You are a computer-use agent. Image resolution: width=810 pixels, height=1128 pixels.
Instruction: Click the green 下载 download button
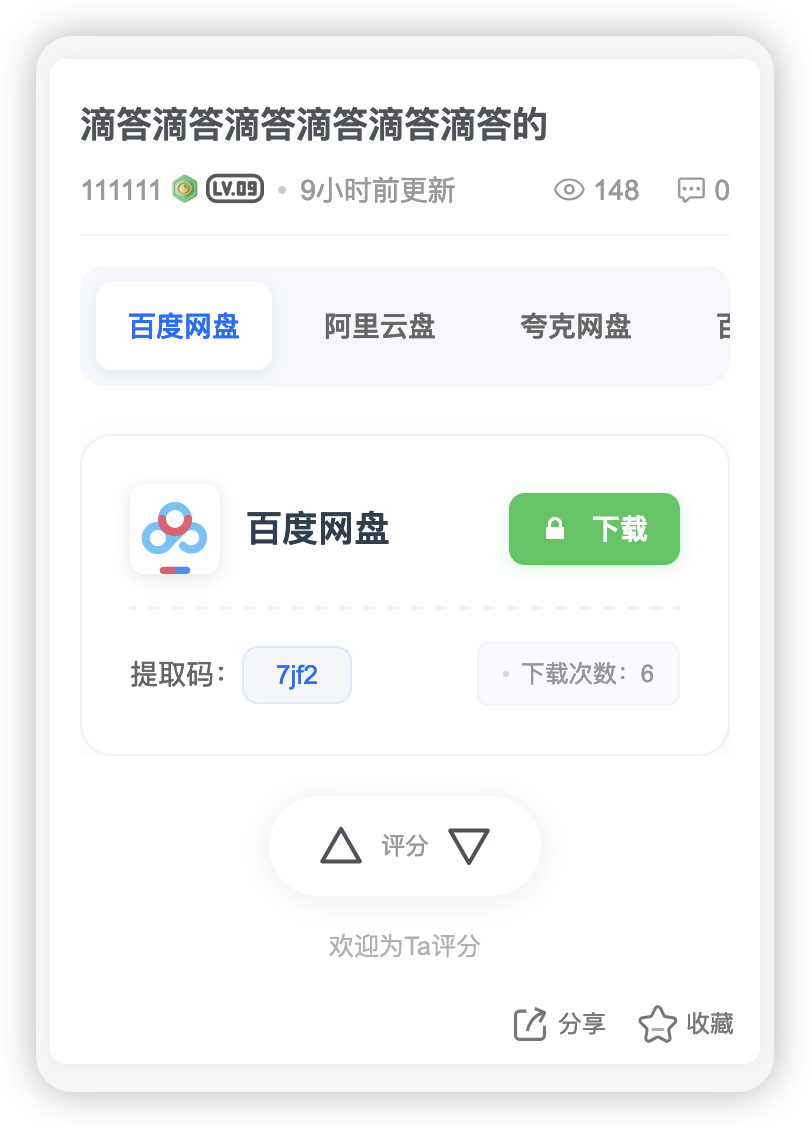pyautogui.click(x=594, y=528)
